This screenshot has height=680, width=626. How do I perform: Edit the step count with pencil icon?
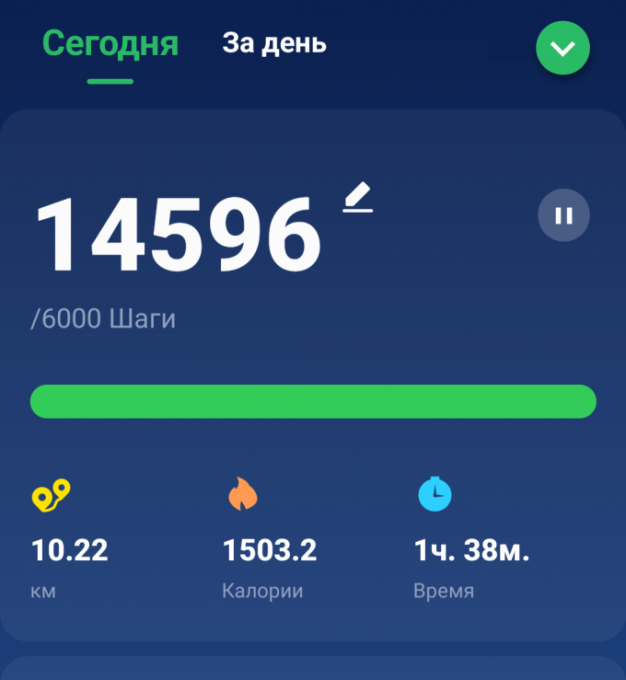coord(358,199)
